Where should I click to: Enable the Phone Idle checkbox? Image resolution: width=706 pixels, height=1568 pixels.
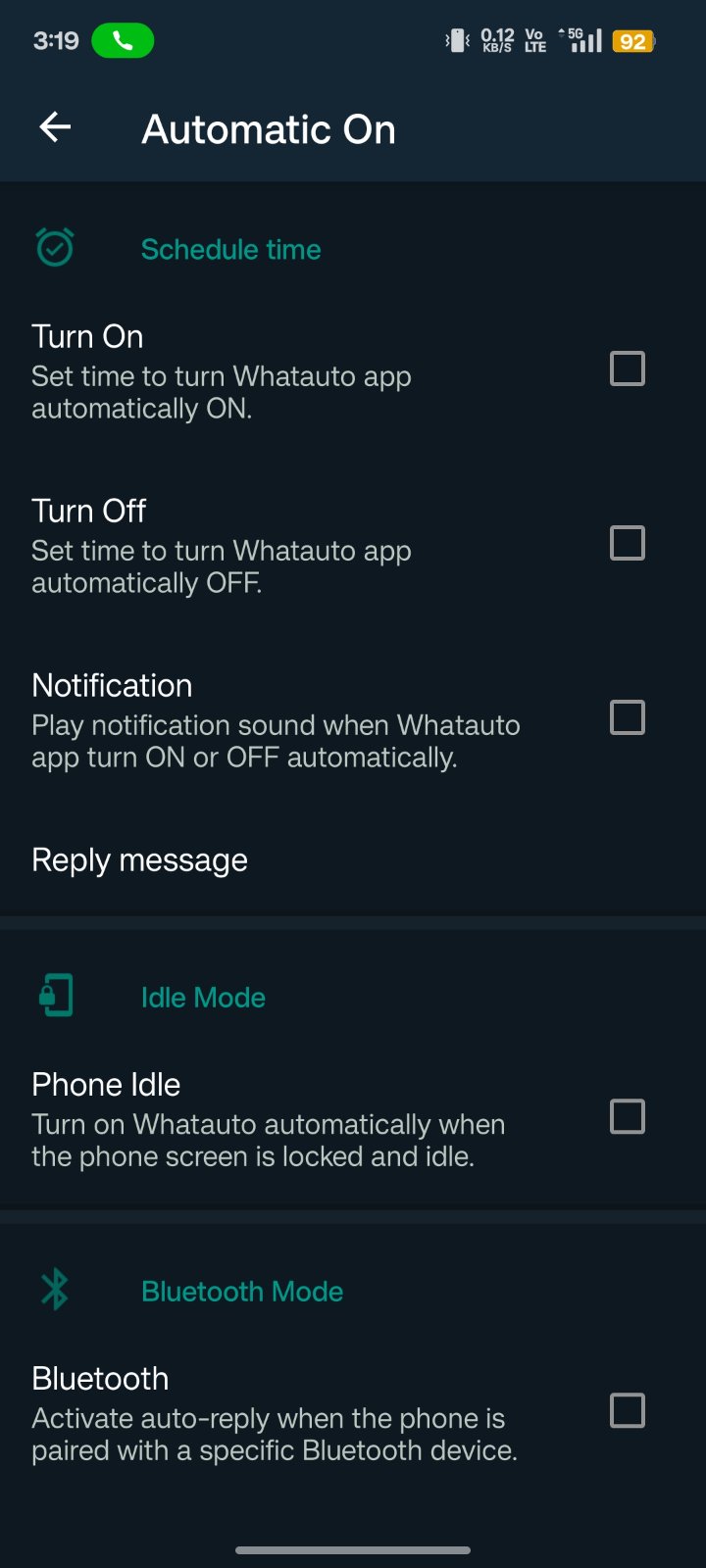tap(628, 1117)
